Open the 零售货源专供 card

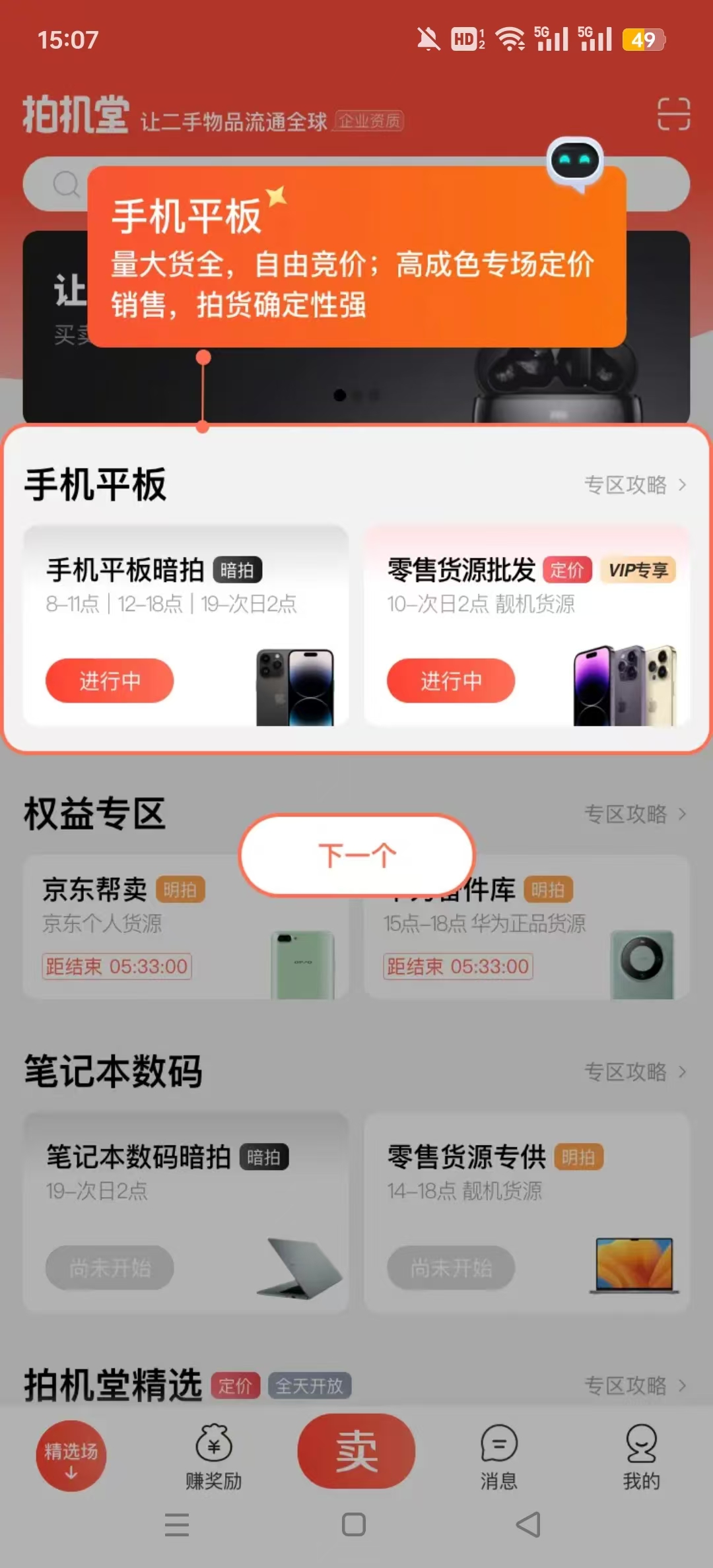click(527, 1212)
